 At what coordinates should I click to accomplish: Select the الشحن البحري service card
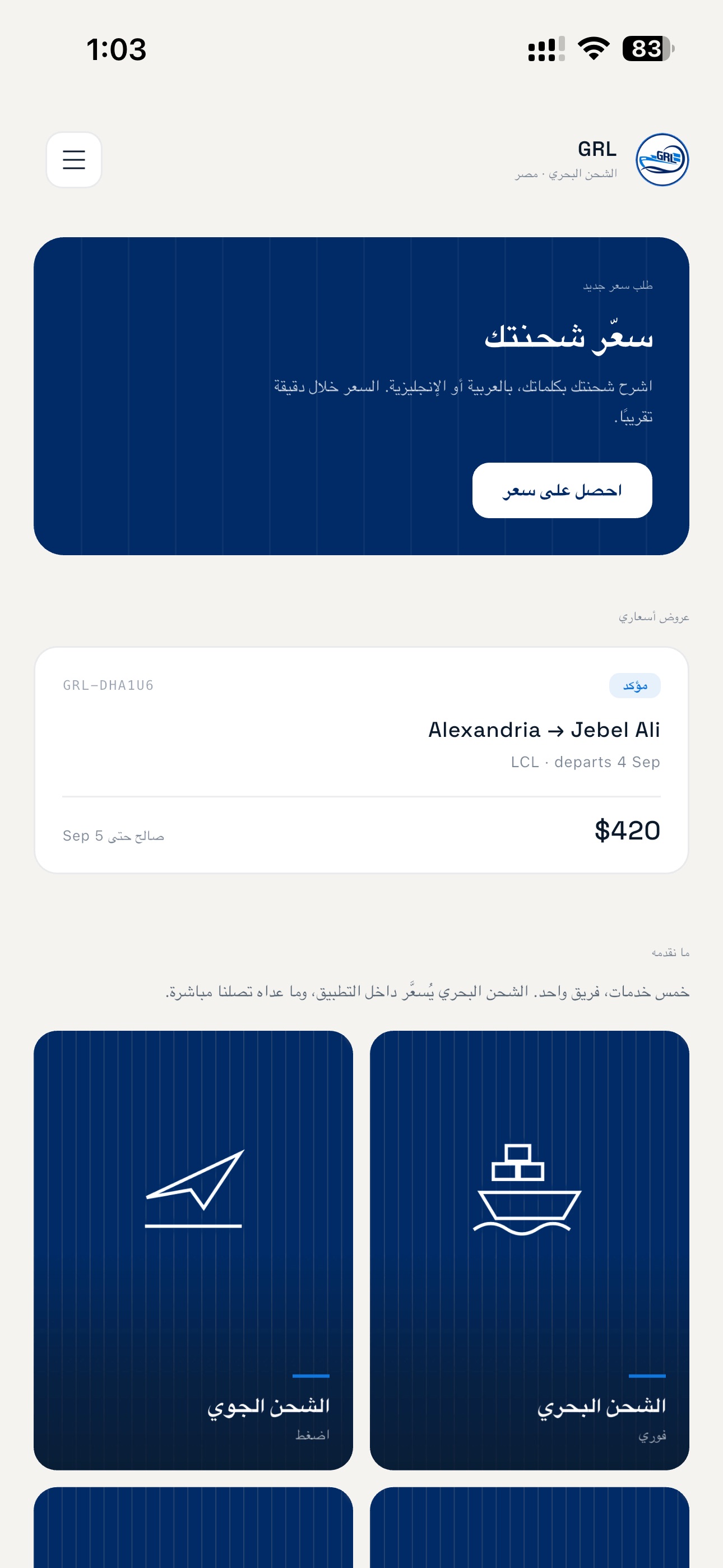coord(529,1249)
